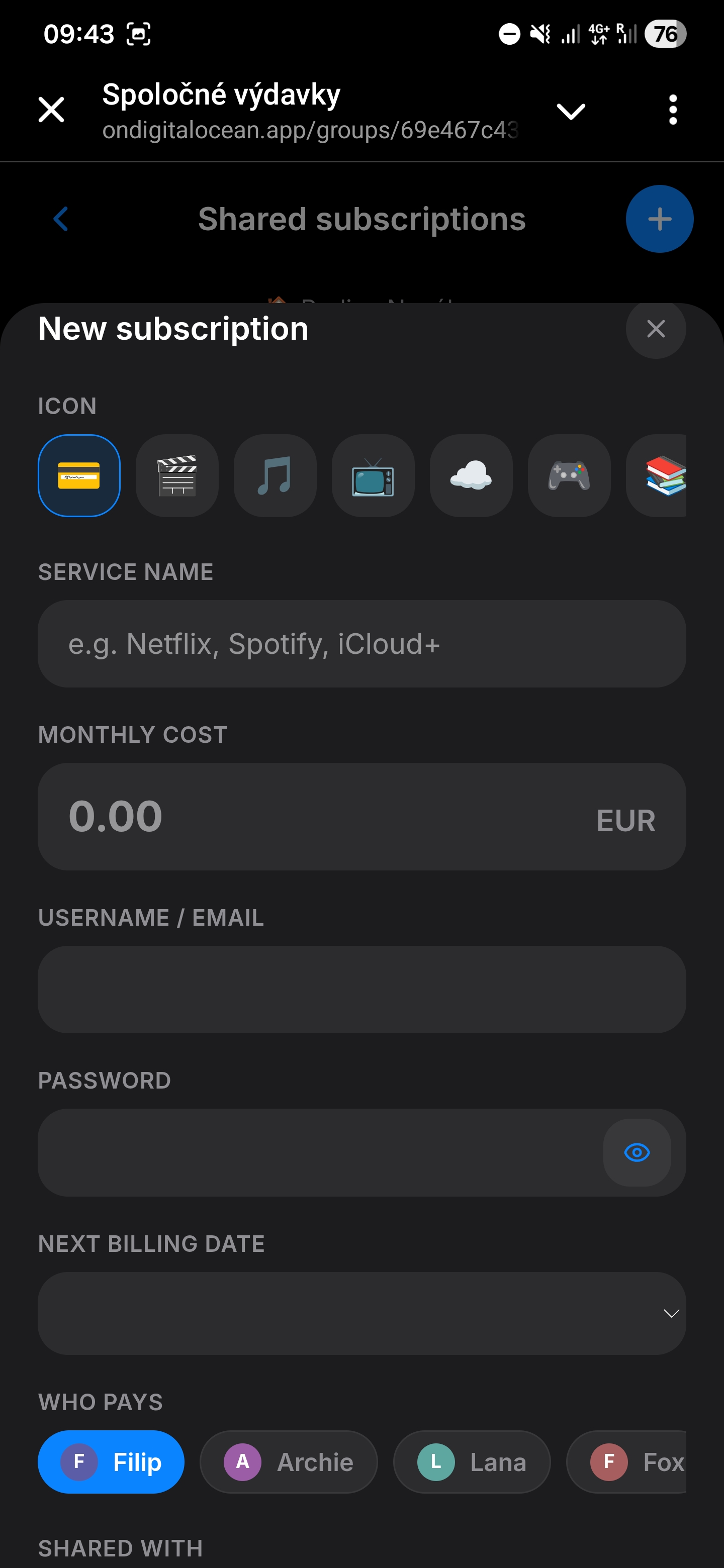The width and height of the screenshot is (724, 1568).
Task: Open the browser overflow menu
Action: click(x=673, y=110)
